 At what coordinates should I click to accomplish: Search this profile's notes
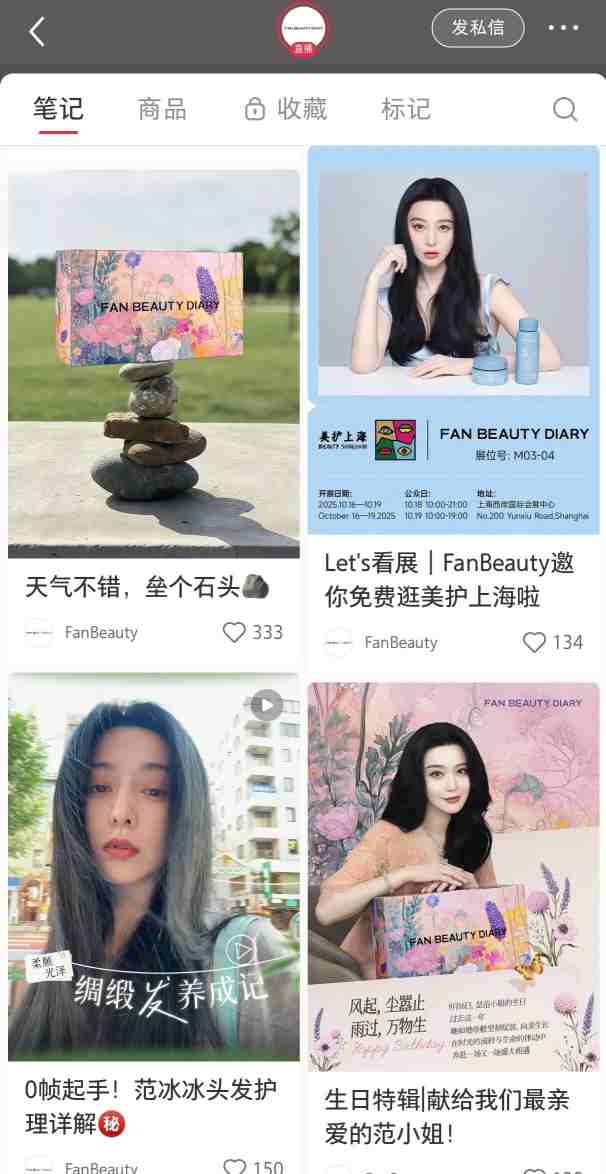tap(565, 109)
